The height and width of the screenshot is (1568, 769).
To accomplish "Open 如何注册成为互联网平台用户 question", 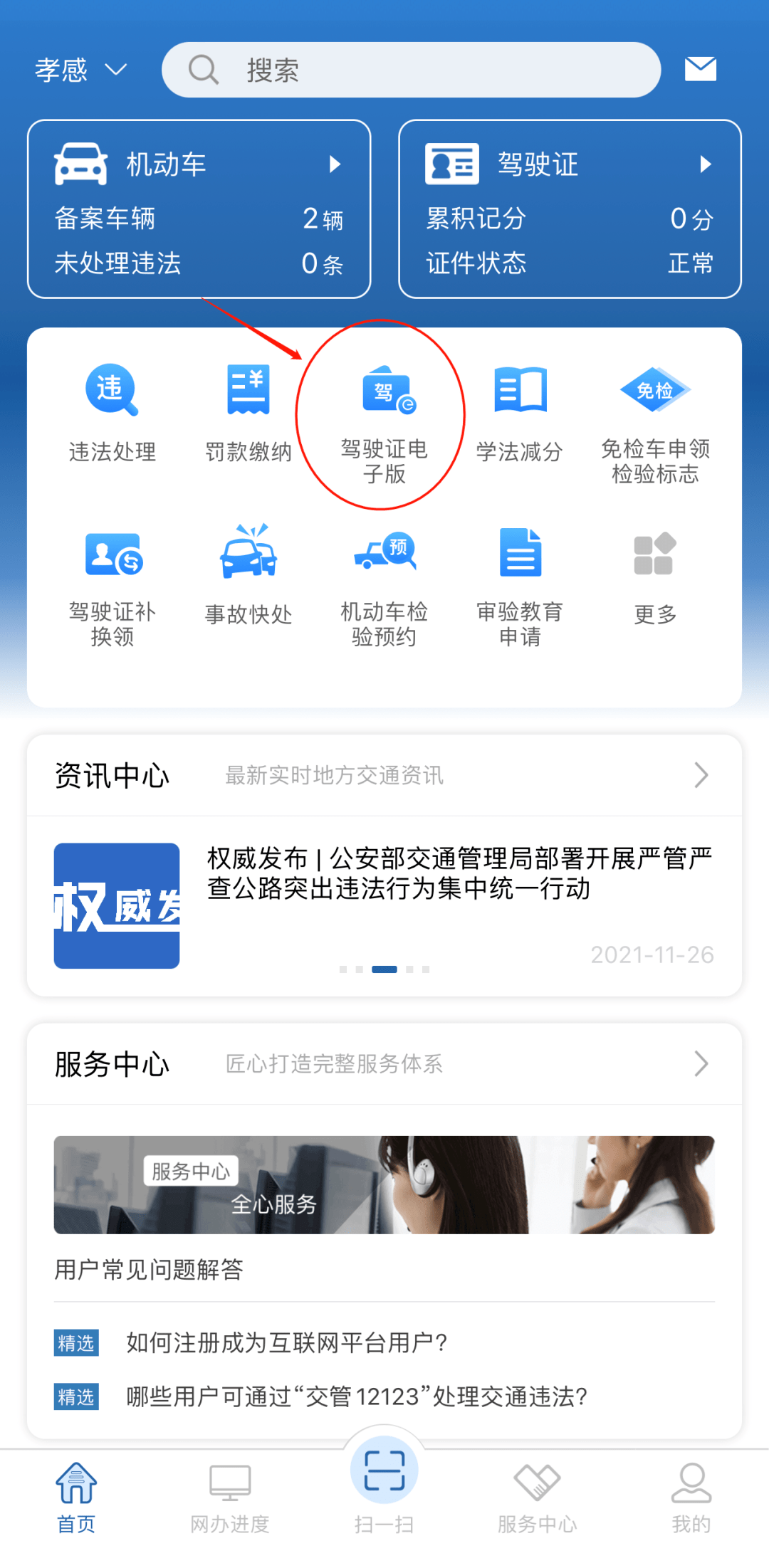I will click(x=287, y=1342).
